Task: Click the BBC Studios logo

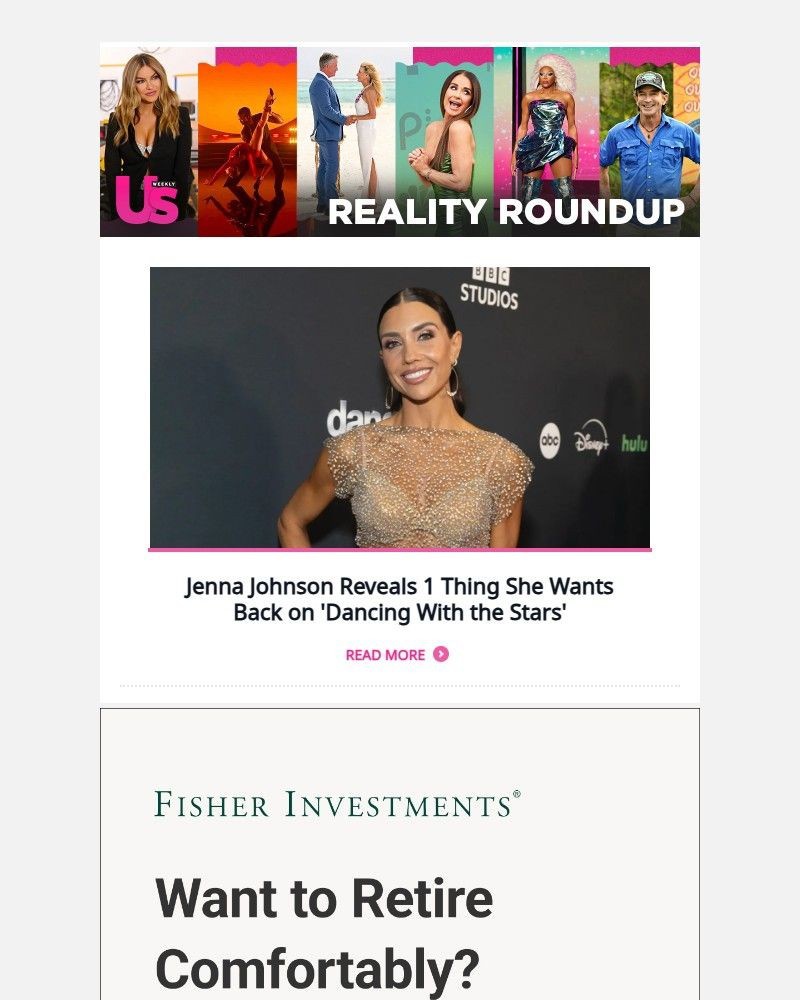Action: tap(489, 284)
